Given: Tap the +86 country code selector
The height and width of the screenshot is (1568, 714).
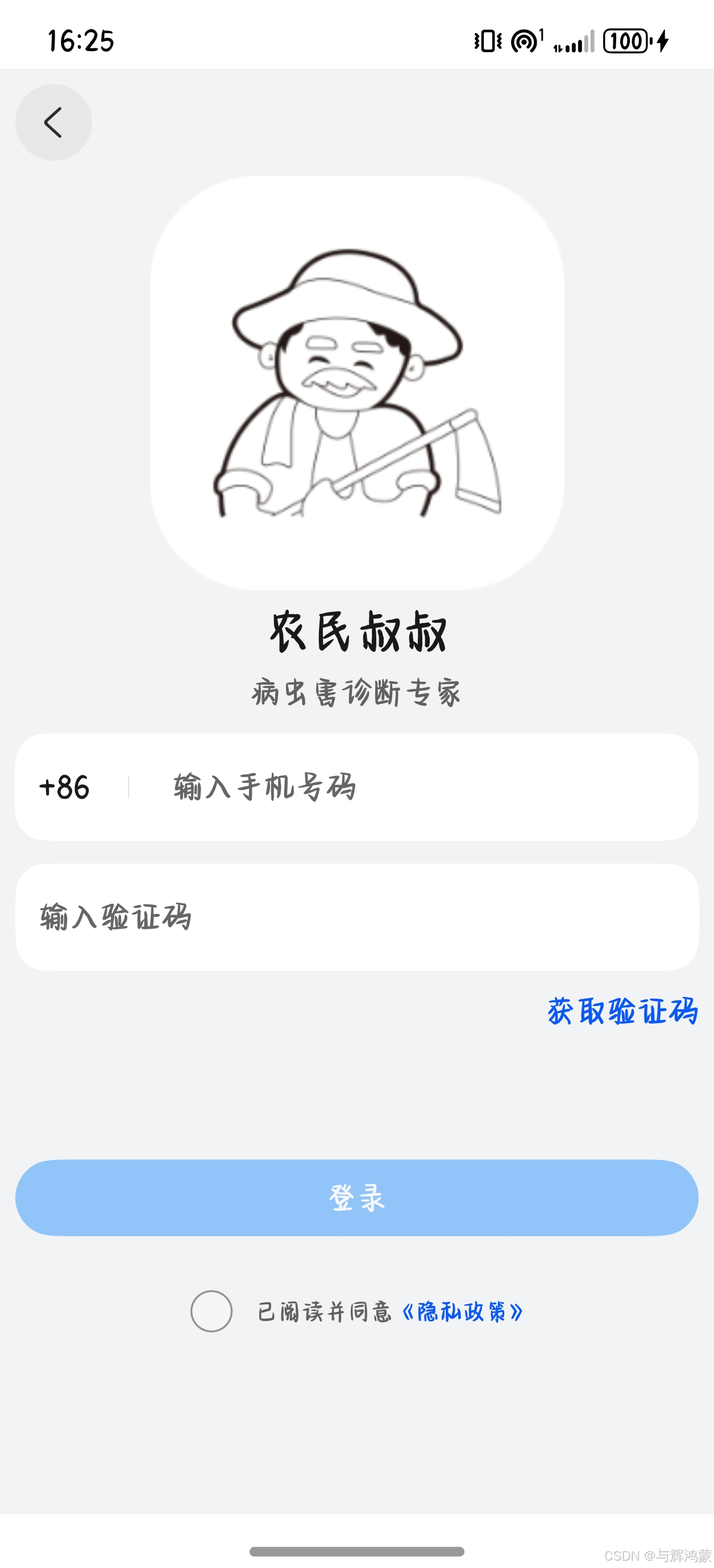Looking at the screenshot, I should coord(65,787).
